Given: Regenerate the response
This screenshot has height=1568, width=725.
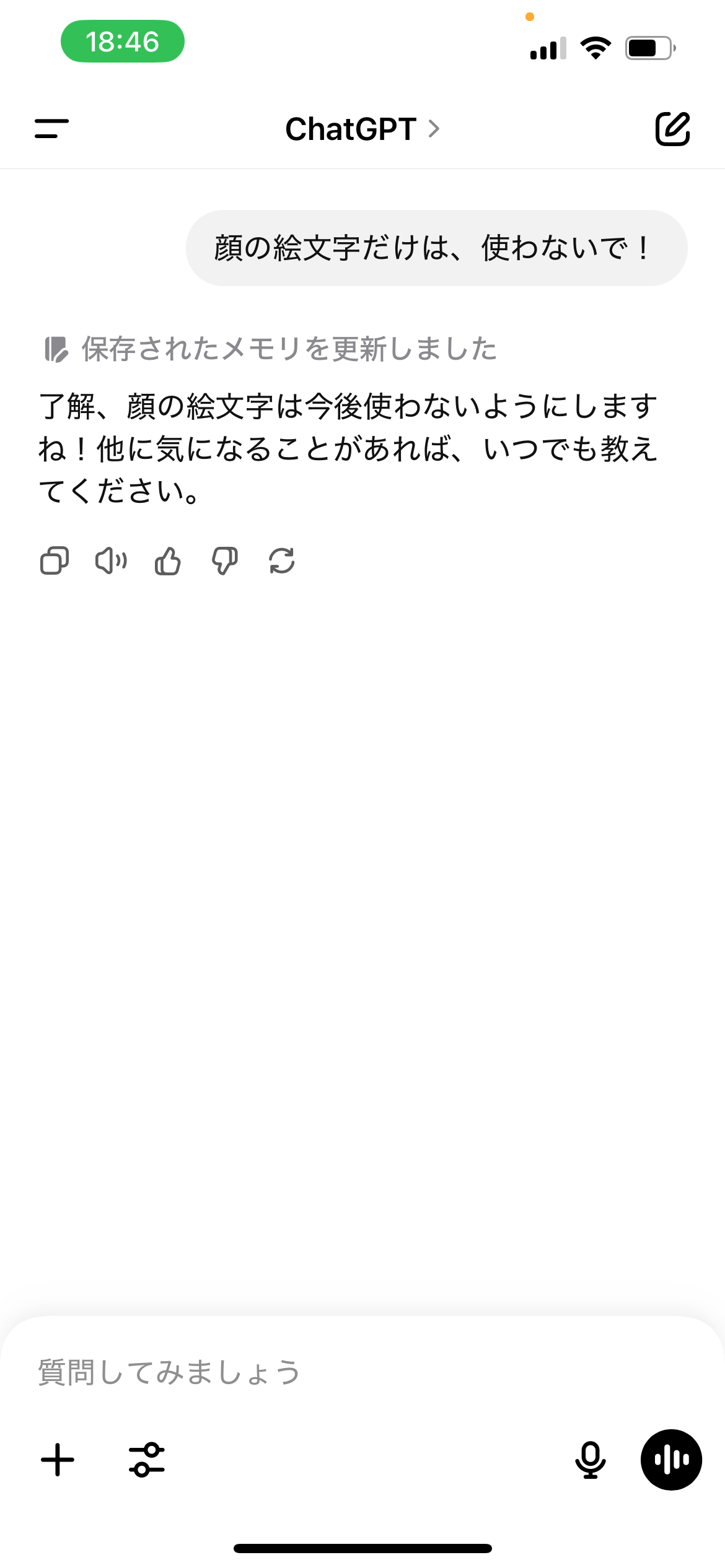Looking at the screenshot, I should 282,561.
